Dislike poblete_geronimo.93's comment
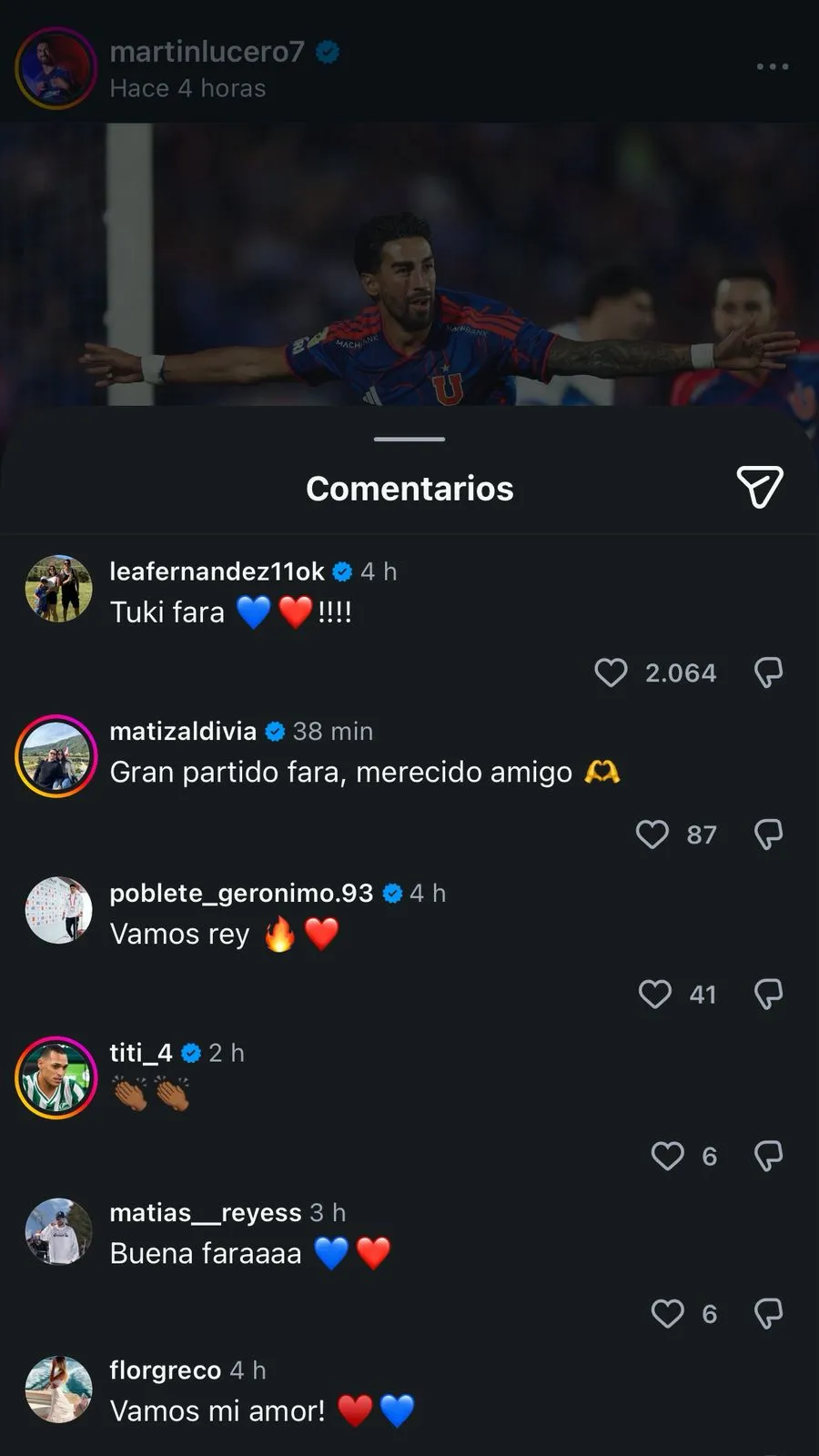This screenshot has height=1456, width=819. click(x=769, y=994)
